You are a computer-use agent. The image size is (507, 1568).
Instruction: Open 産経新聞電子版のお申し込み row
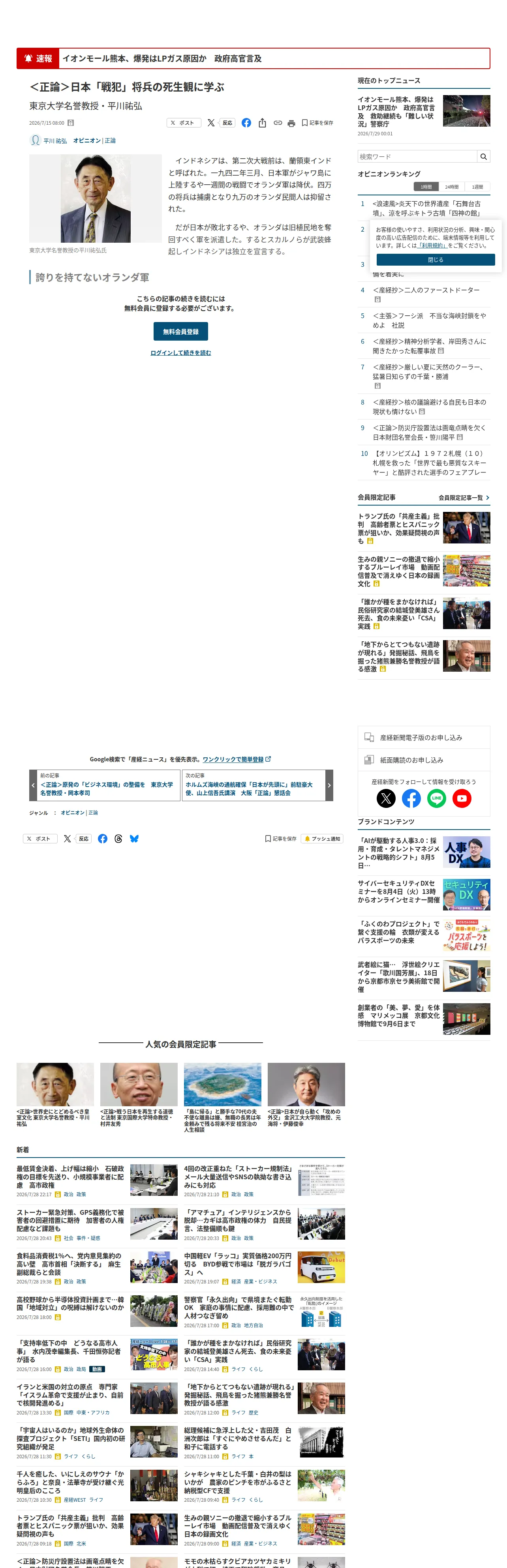[x=424, y=738]
